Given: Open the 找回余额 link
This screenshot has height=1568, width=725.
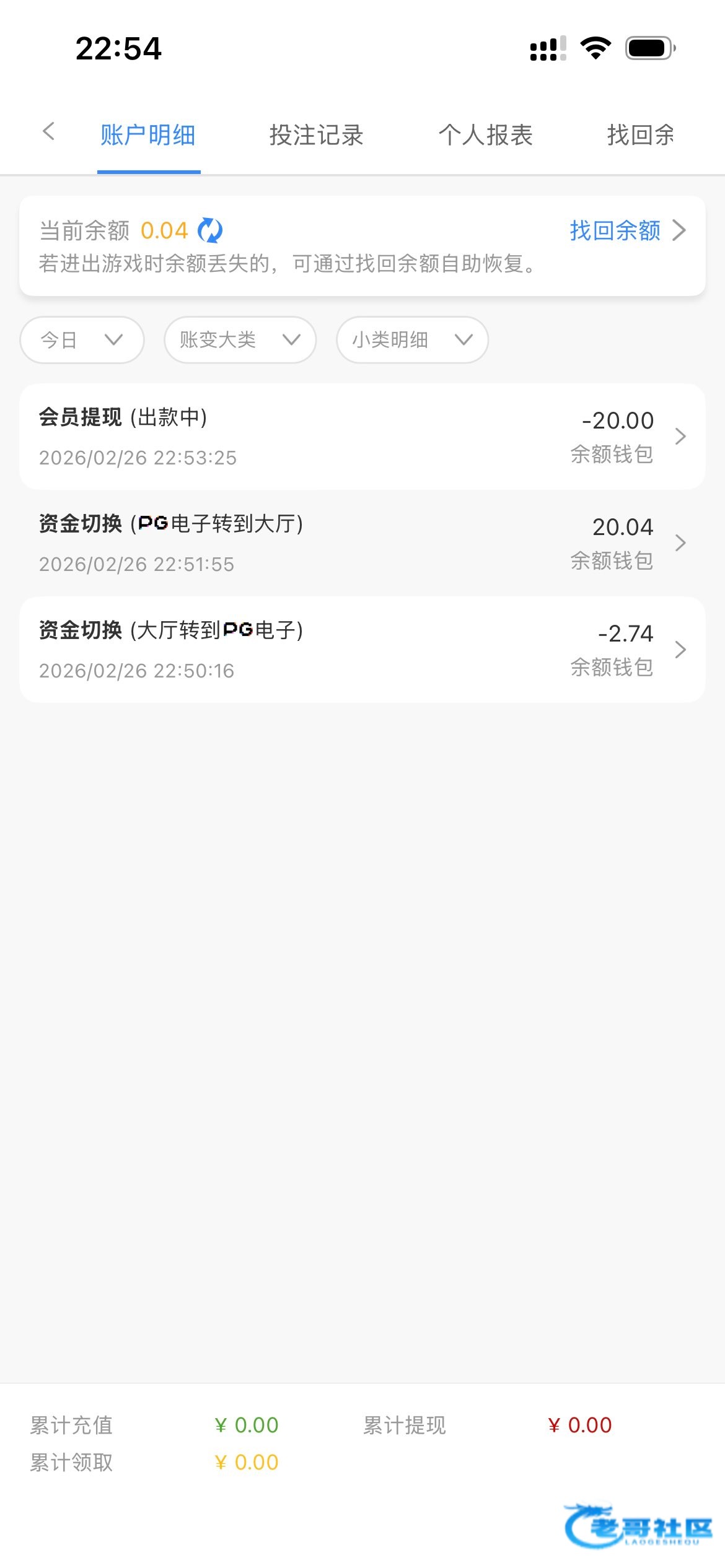Looking at the screenshot, I should [x=626, y=230].
